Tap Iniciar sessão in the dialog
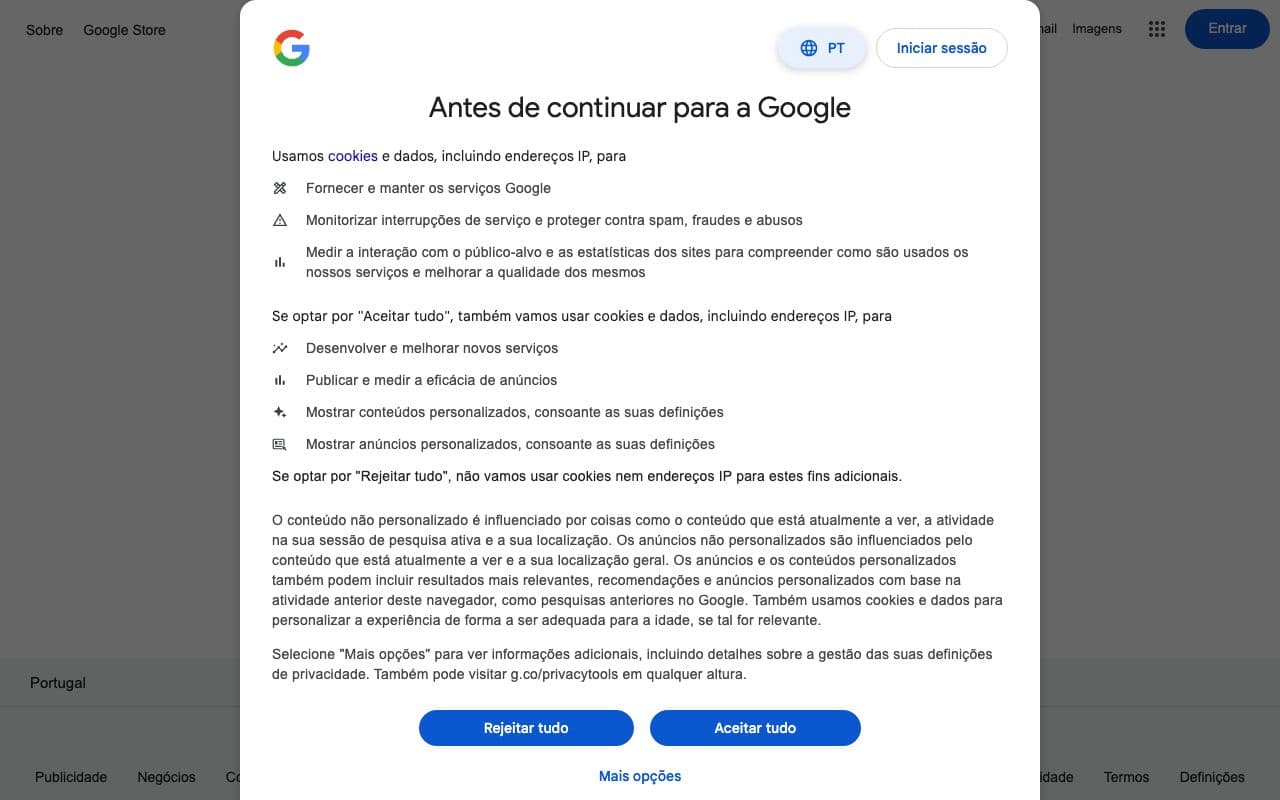This screenshot has width=1280, height=800. point(941,48)
